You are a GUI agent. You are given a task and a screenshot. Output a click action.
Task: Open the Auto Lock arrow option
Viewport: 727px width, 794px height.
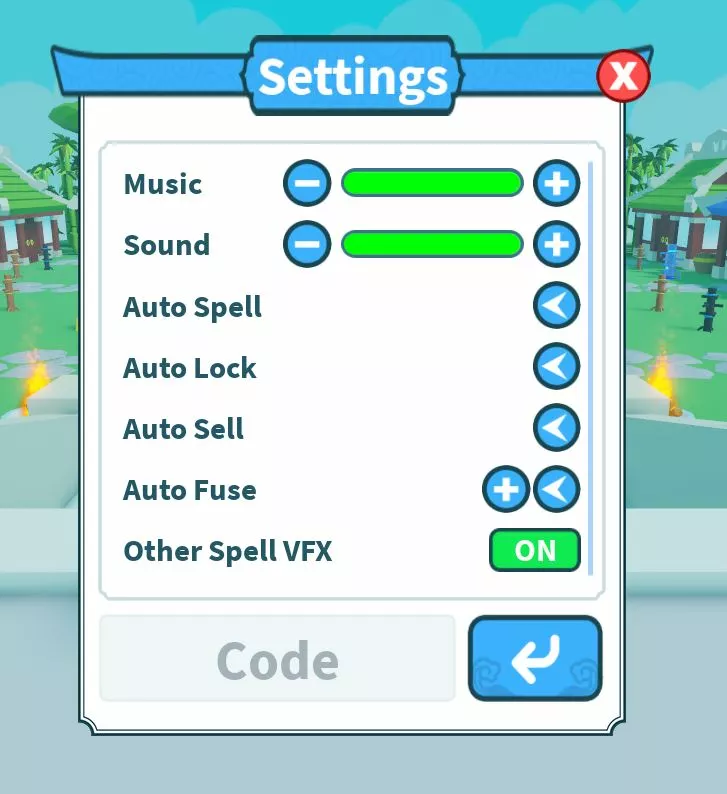click(556, 368)
